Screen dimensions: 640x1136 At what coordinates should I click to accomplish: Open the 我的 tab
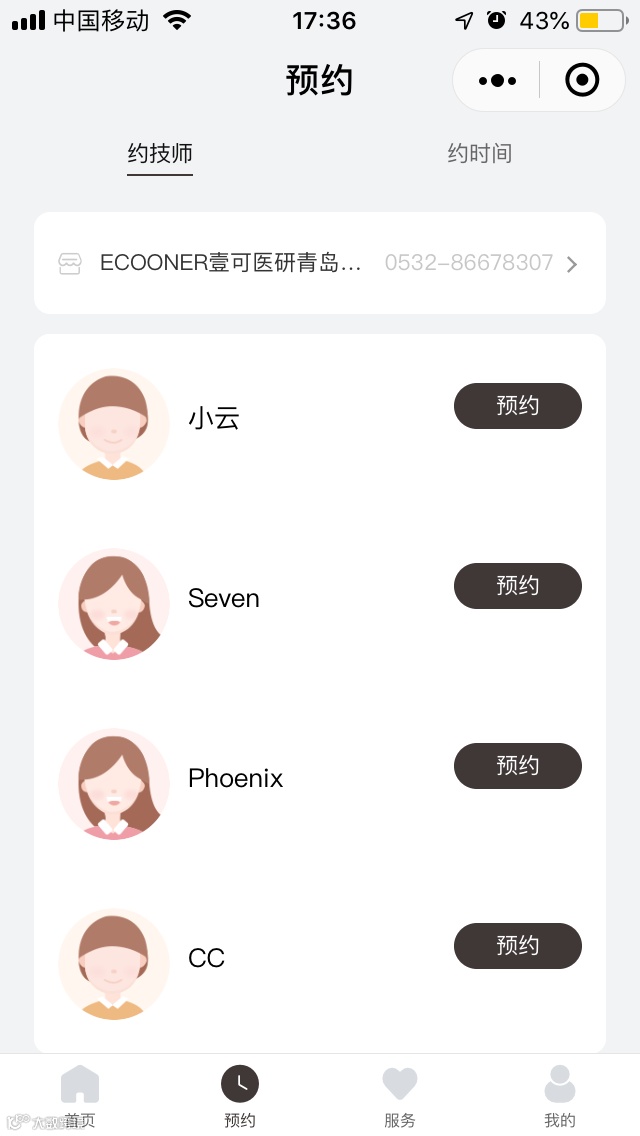[560, 1096]
